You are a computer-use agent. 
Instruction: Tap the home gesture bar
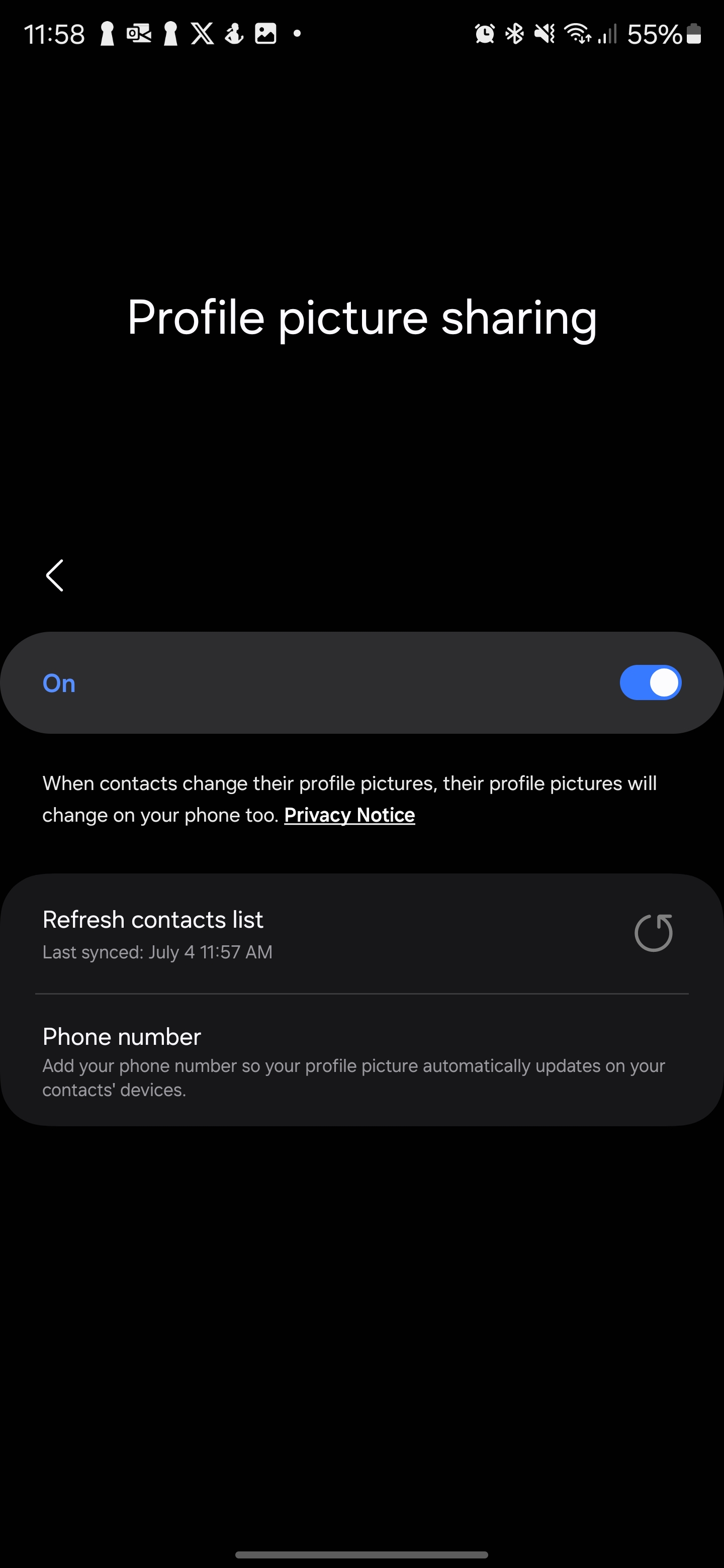tap(361, 1554)
